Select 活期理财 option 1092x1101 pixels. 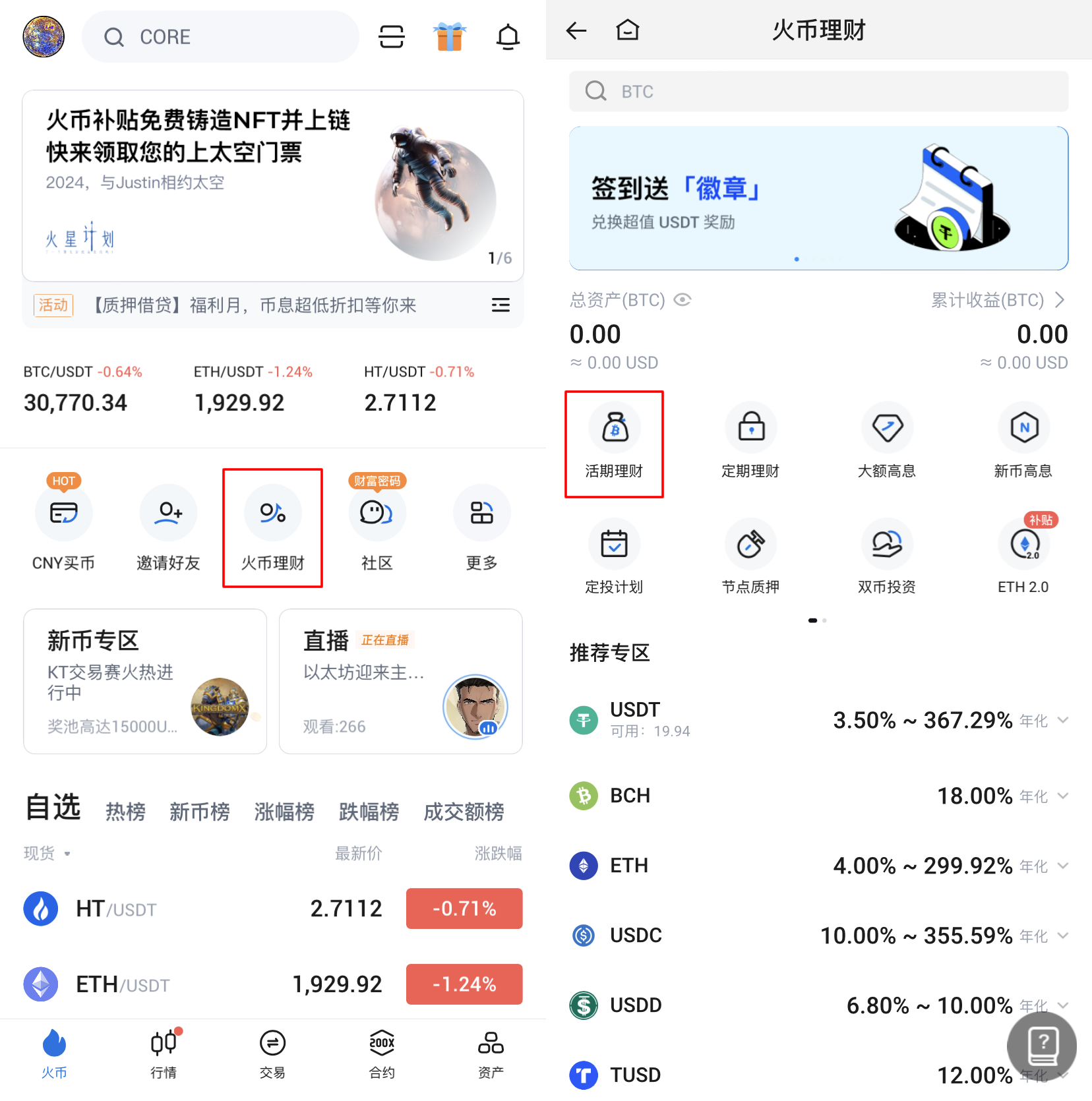pyautogui.click(x=614, y=444)
